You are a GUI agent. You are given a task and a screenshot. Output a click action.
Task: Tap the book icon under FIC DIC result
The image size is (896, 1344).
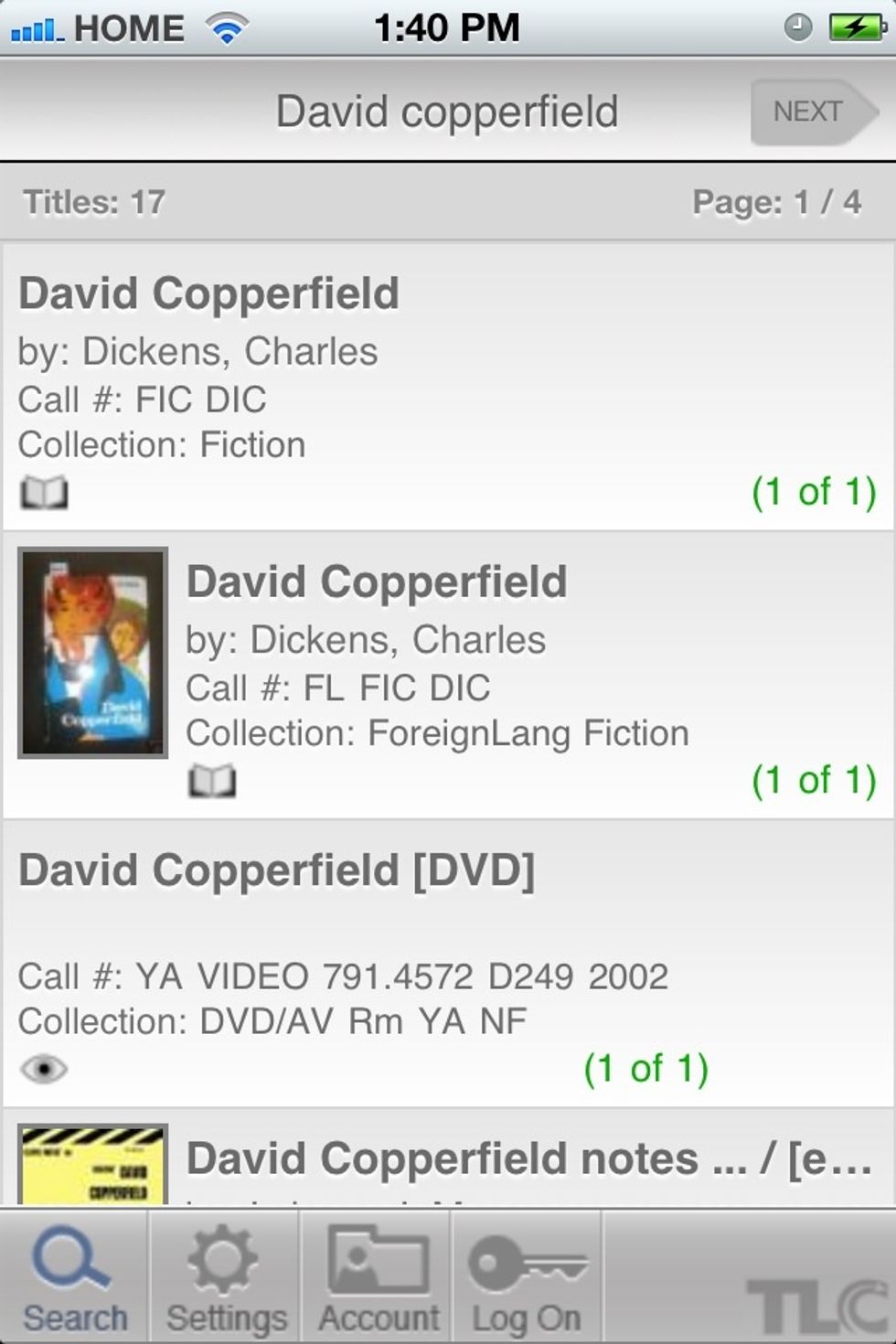(44, 494)
